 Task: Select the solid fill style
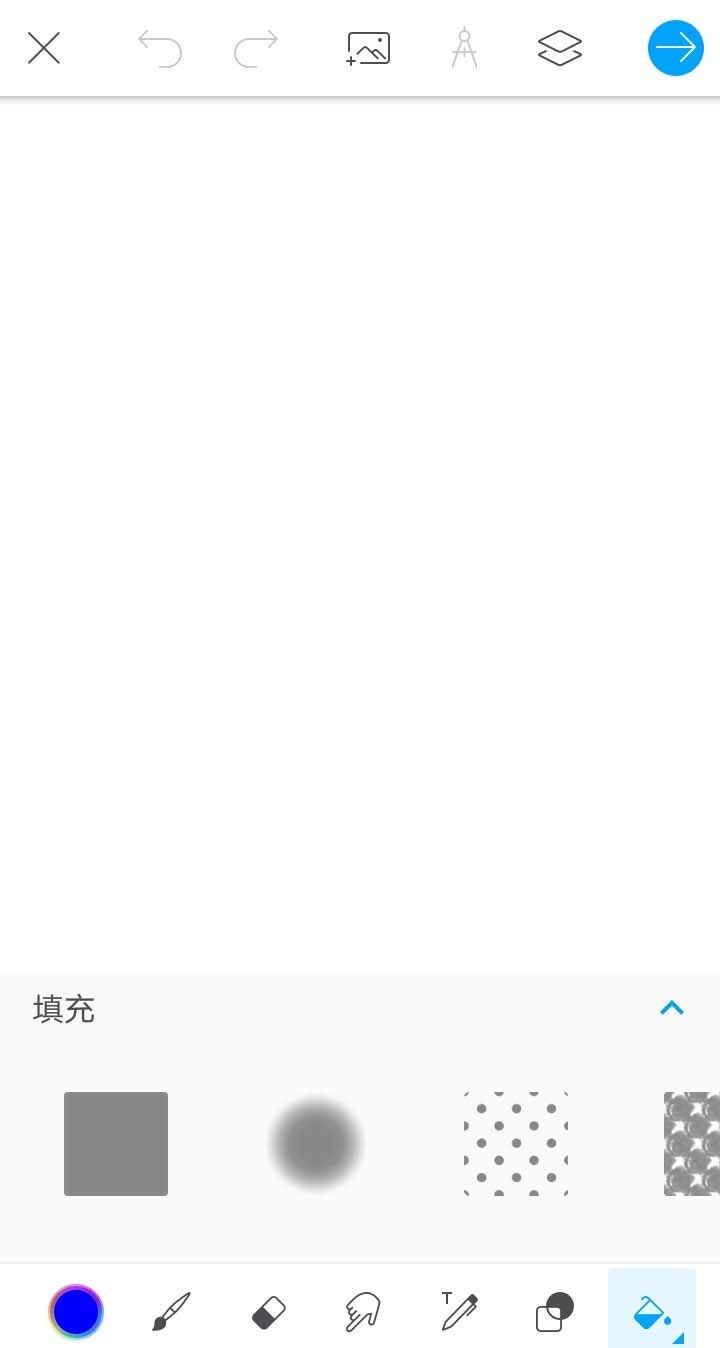pos(116,1144)
